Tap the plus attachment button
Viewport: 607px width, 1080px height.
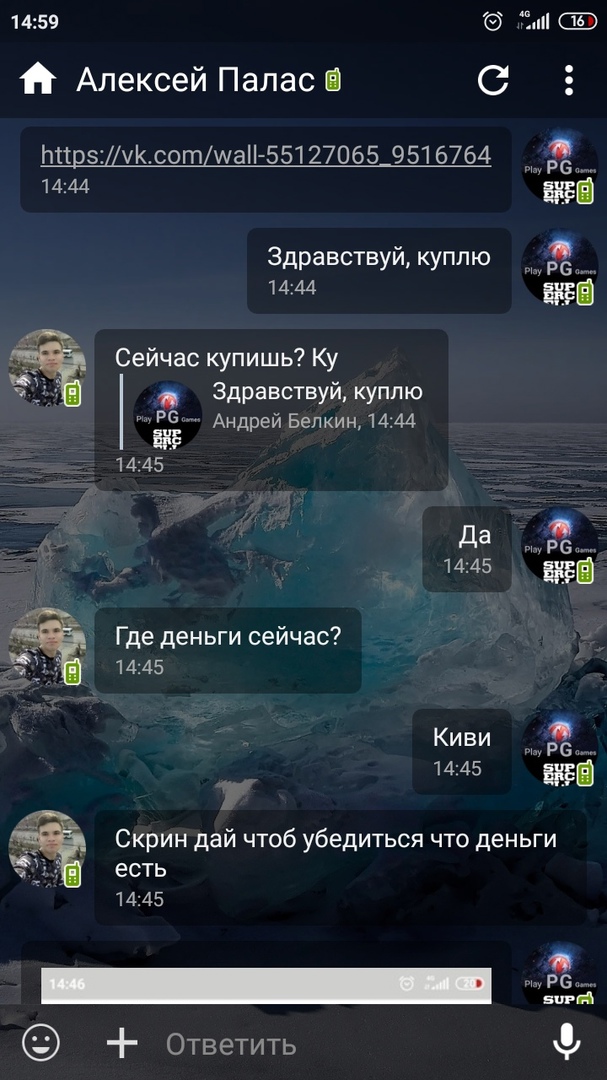tap(122, 1044)
